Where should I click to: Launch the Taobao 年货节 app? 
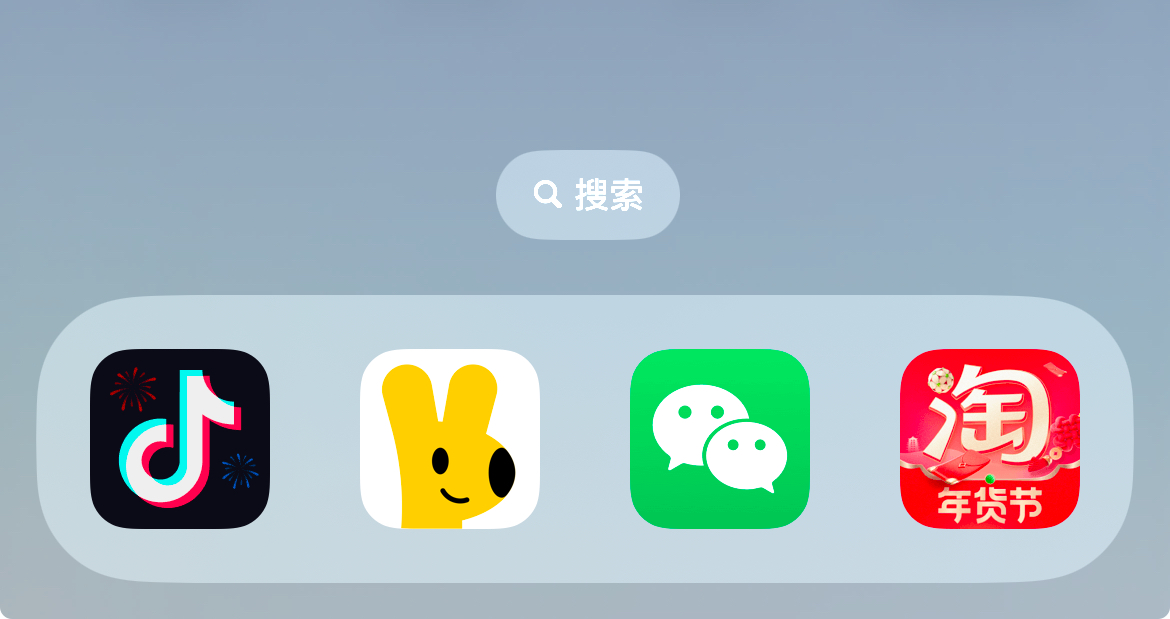(x=990, y=438)
